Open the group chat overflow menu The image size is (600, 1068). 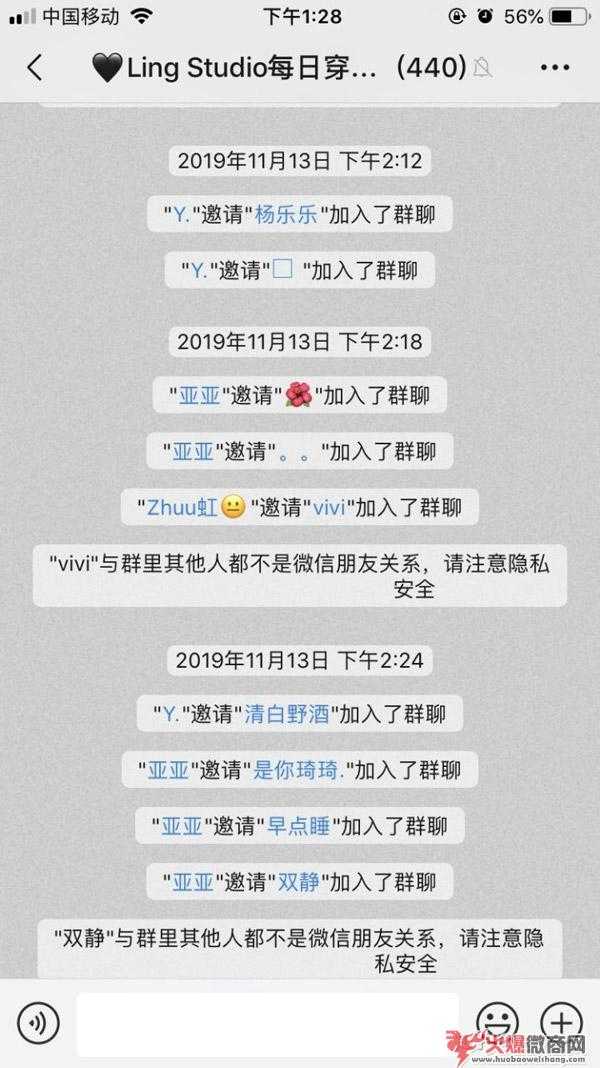(554, 68)
